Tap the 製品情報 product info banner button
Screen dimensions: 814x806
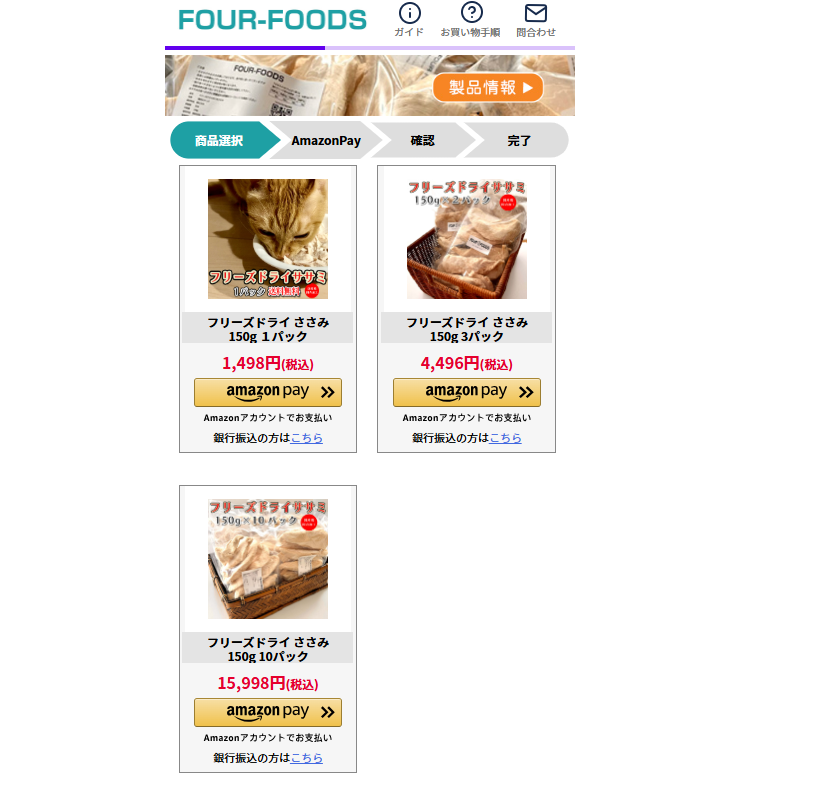click(x=488, y=87)
